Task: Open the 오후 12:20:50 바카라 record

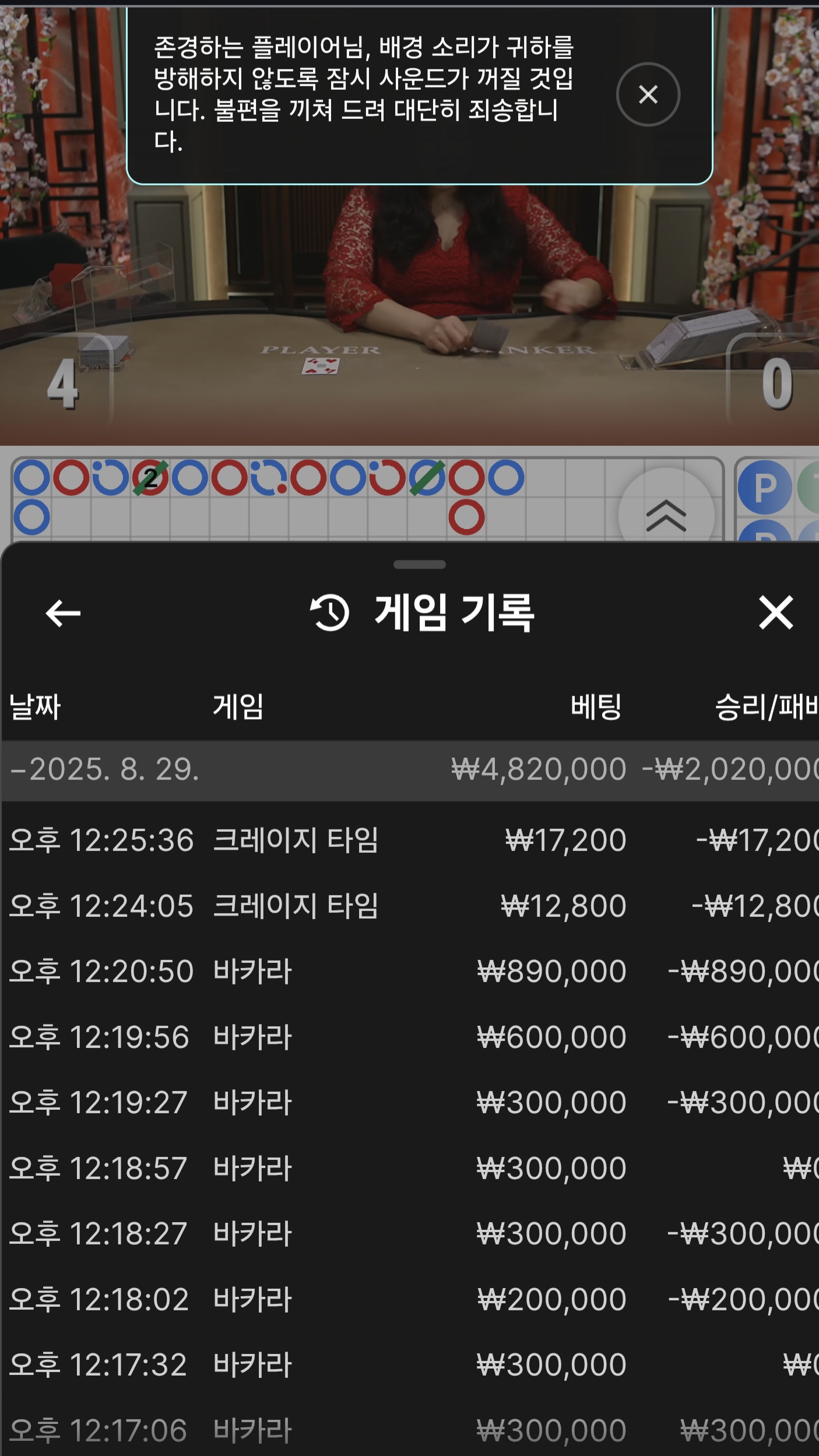Action: [x=410, y=972]
